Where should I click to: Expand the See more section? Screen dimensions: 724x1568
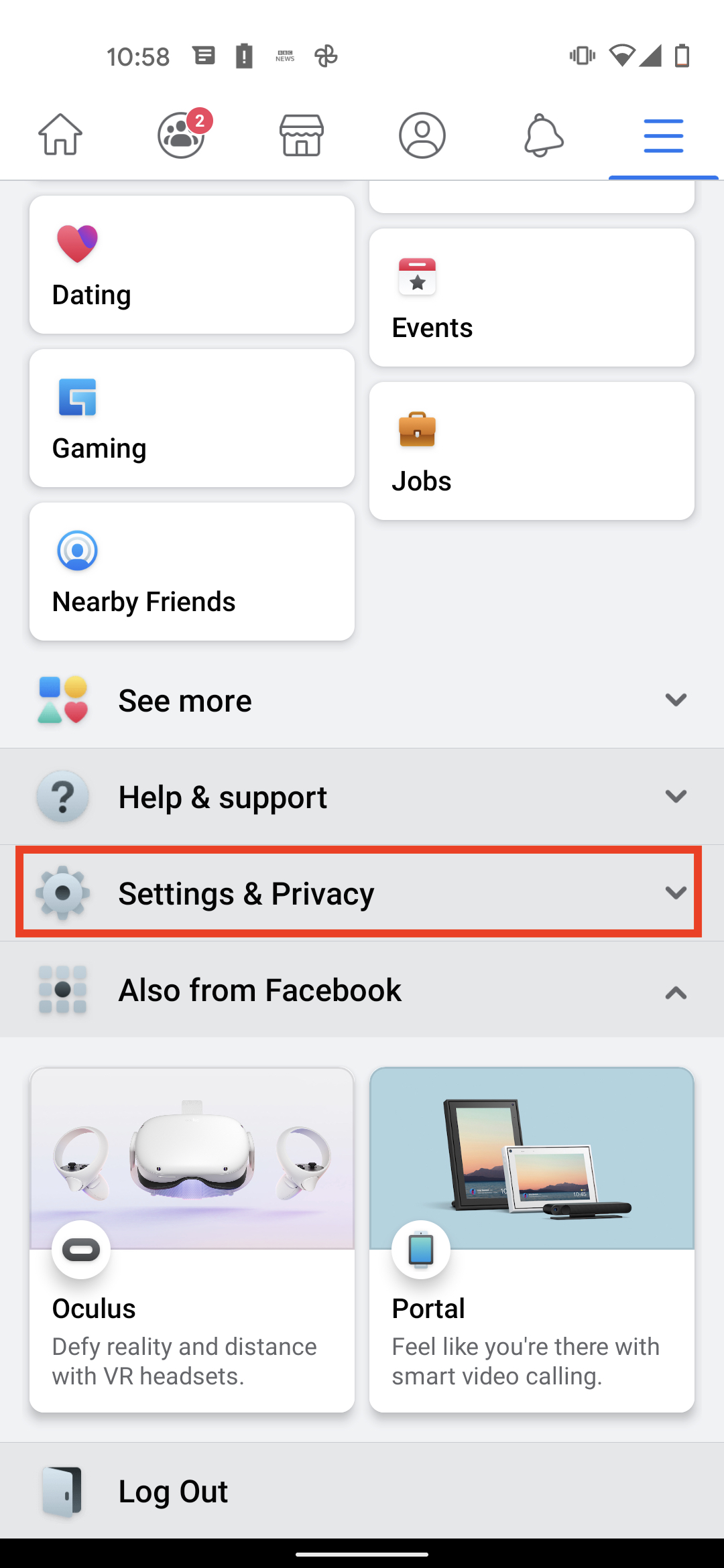click(x=362, y=700)
